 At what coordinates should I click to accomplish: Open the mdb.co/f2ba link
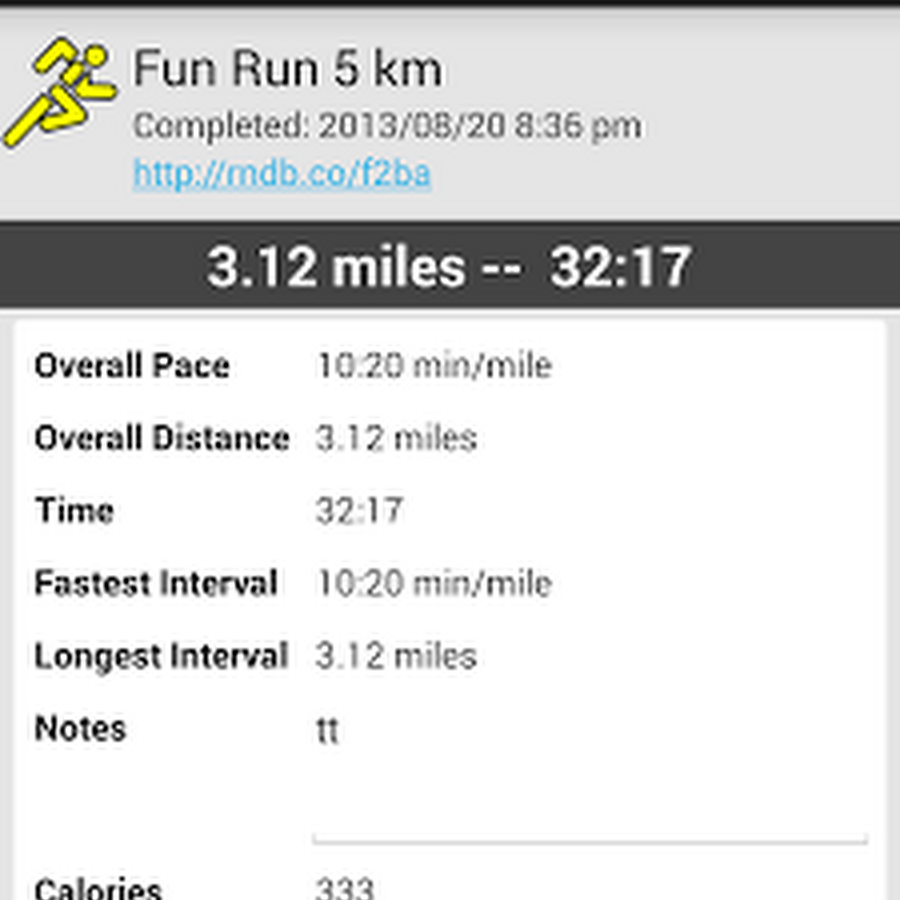(x=282, y=174)
